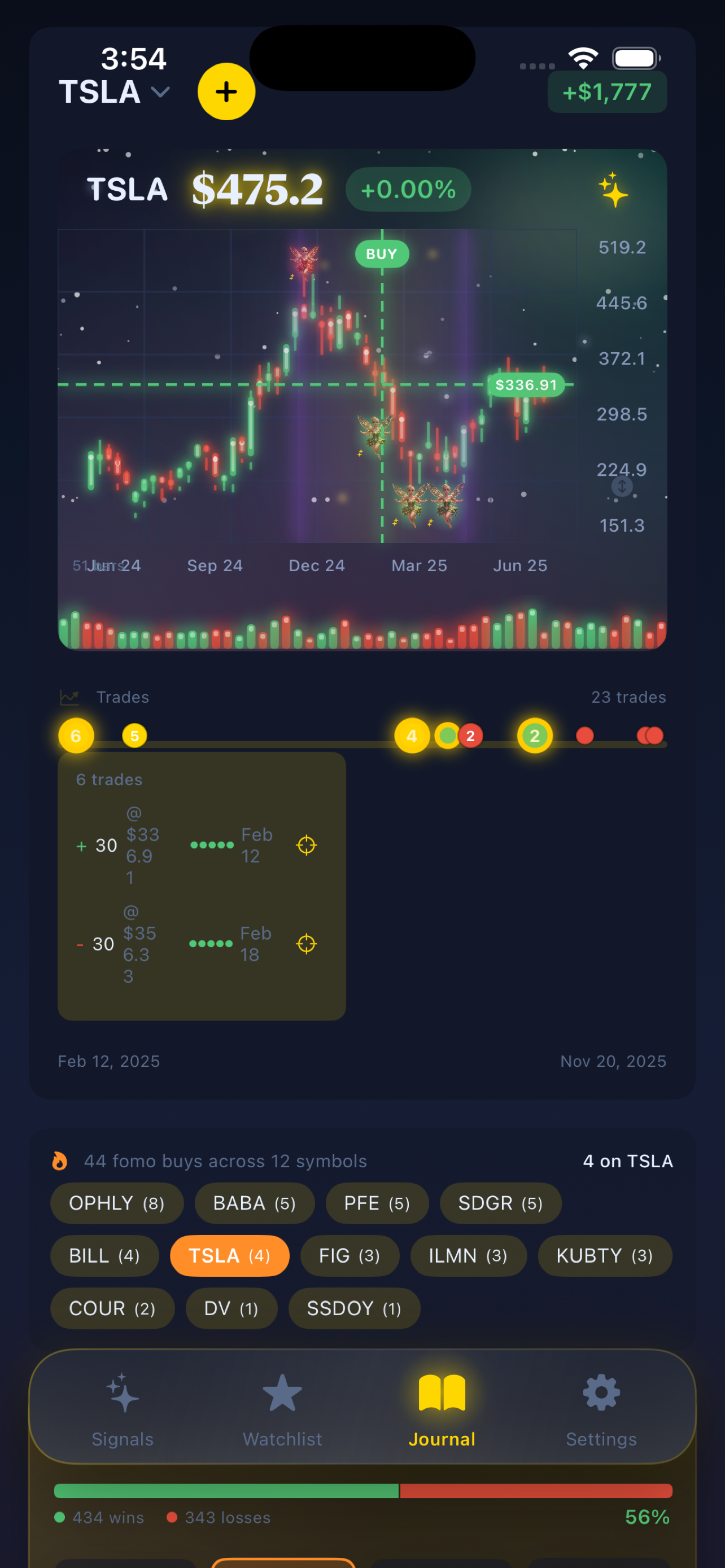Select the OPHLY (8) chip

tap(116, 1203)
